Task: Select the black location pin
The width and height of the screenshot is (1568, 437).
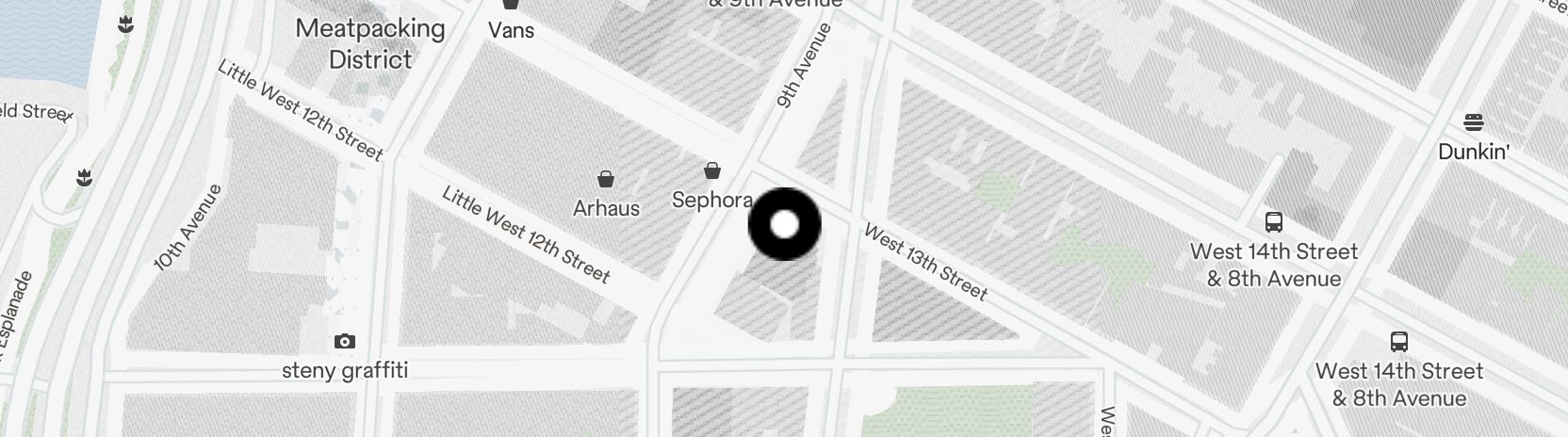Action: 784,224
